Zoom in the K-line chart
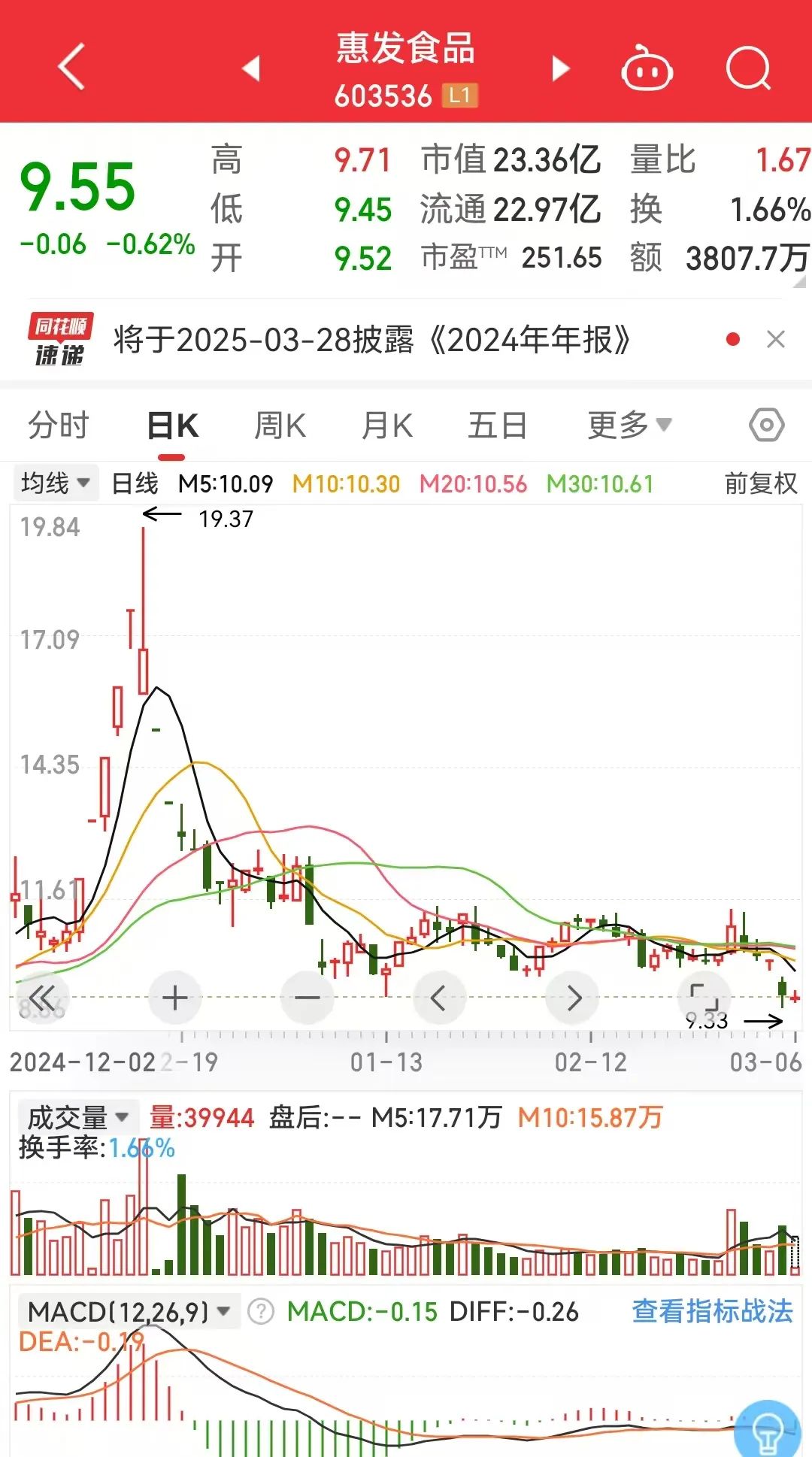812x1457 pixels. click(175, 998)
